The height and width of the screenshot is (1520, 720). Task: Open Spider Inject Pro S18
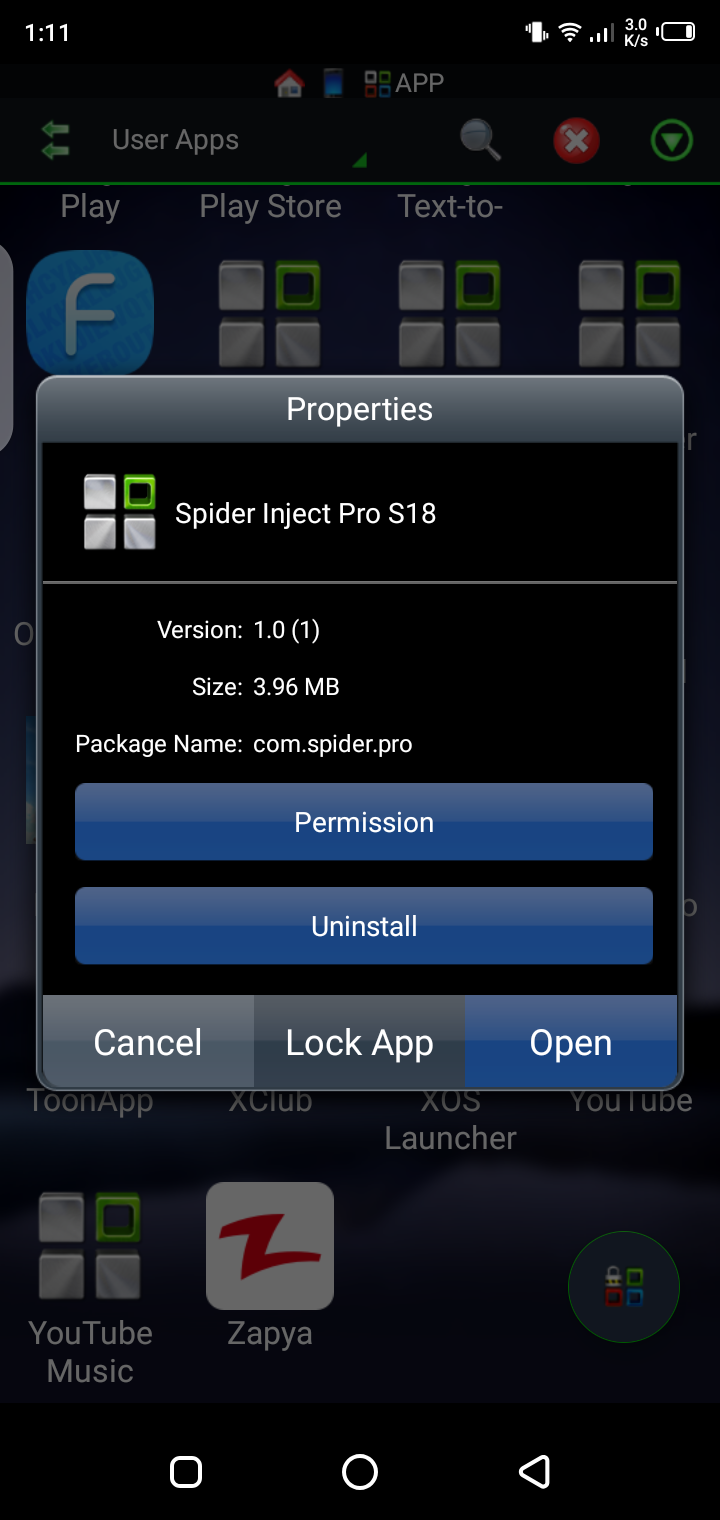coord(570,1042)
